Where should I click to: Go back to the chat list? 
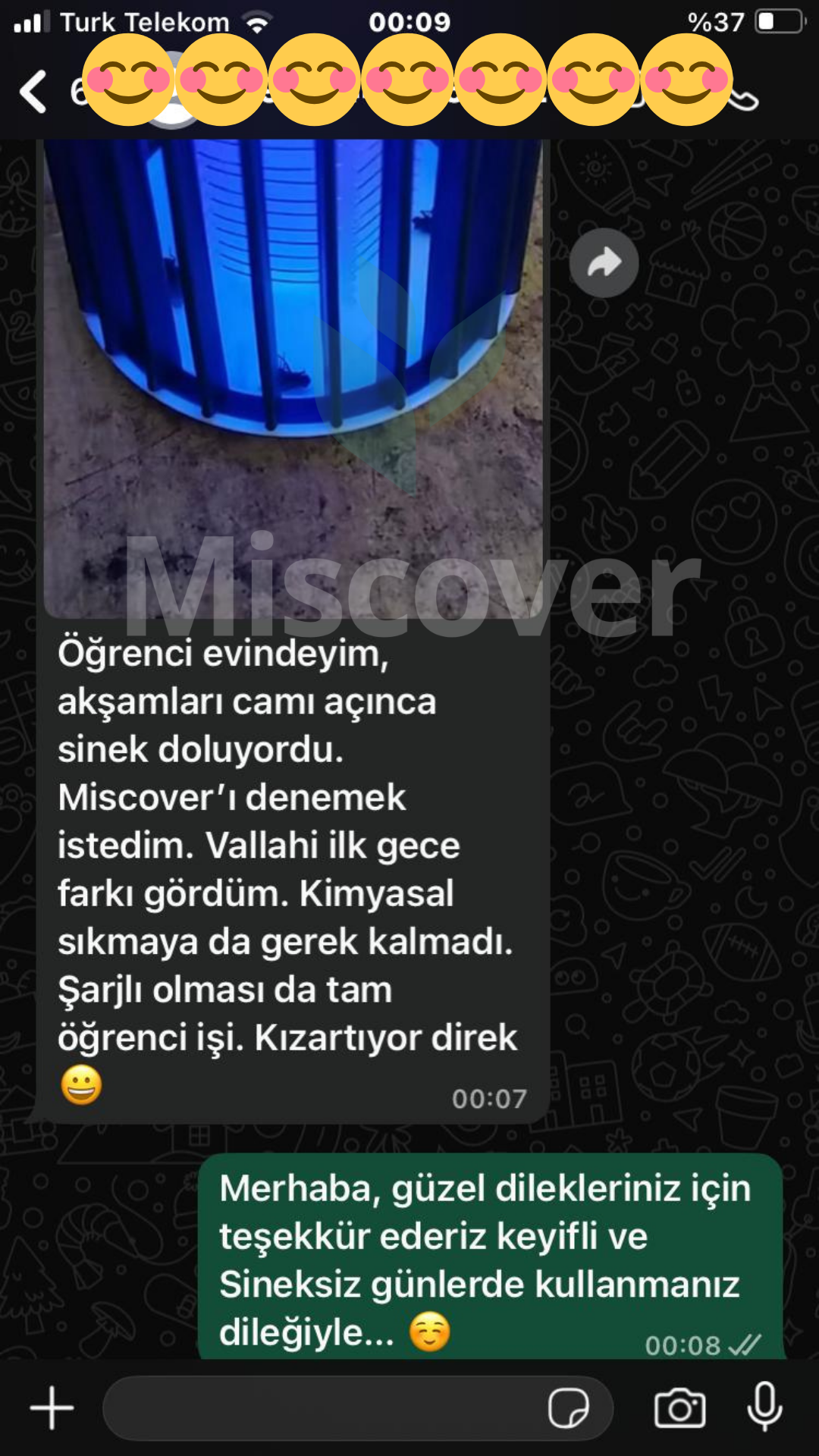[33, 92]
